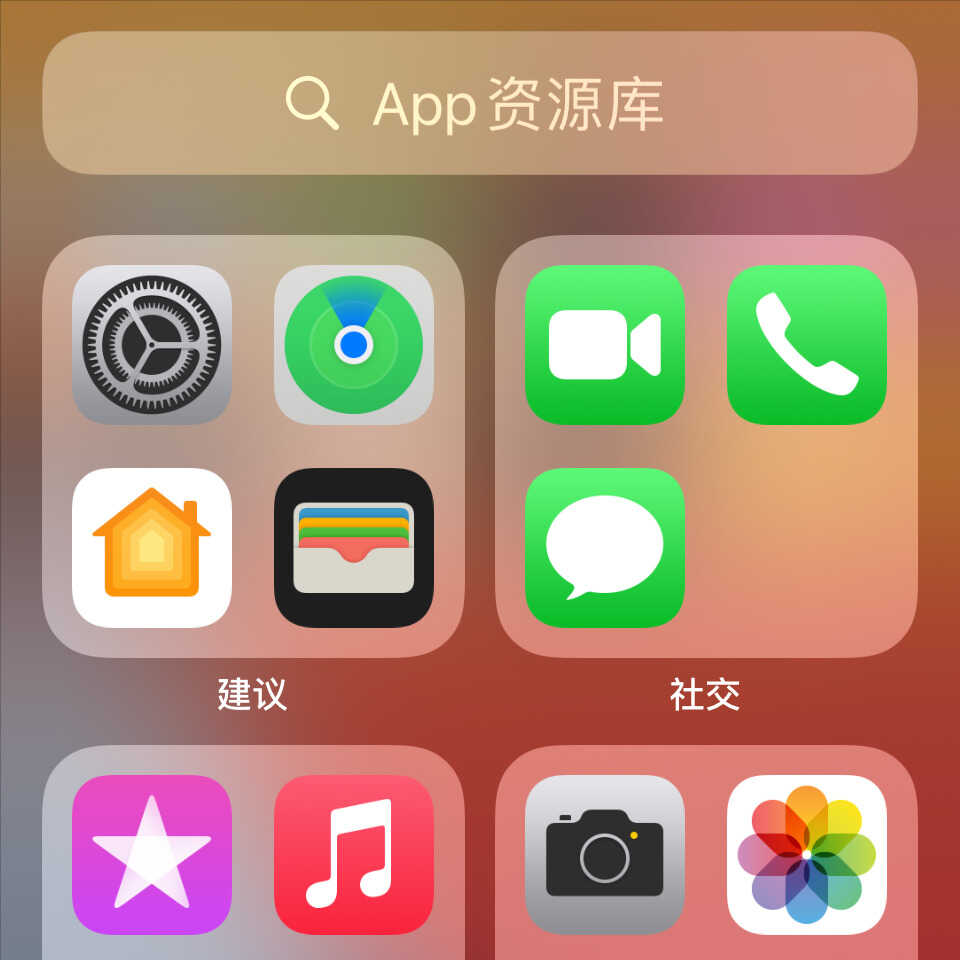Launch the Find My app
960x960 pixels.
point(354,345)
